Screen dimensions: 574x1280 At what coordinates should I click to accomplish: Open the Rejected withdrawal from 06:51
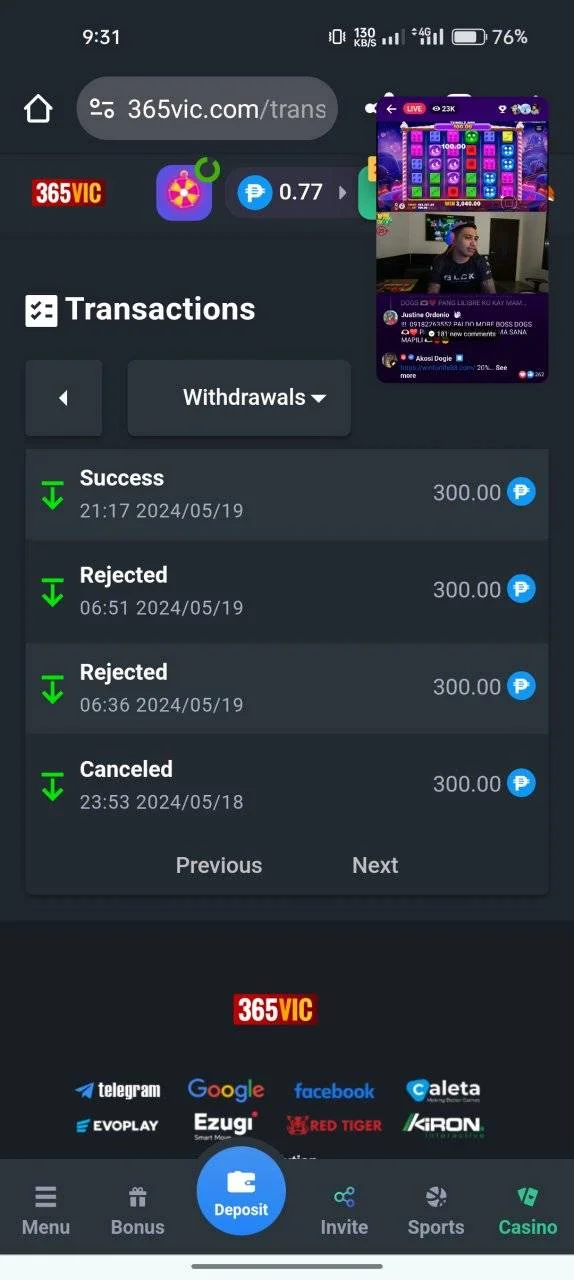[287, 591]
